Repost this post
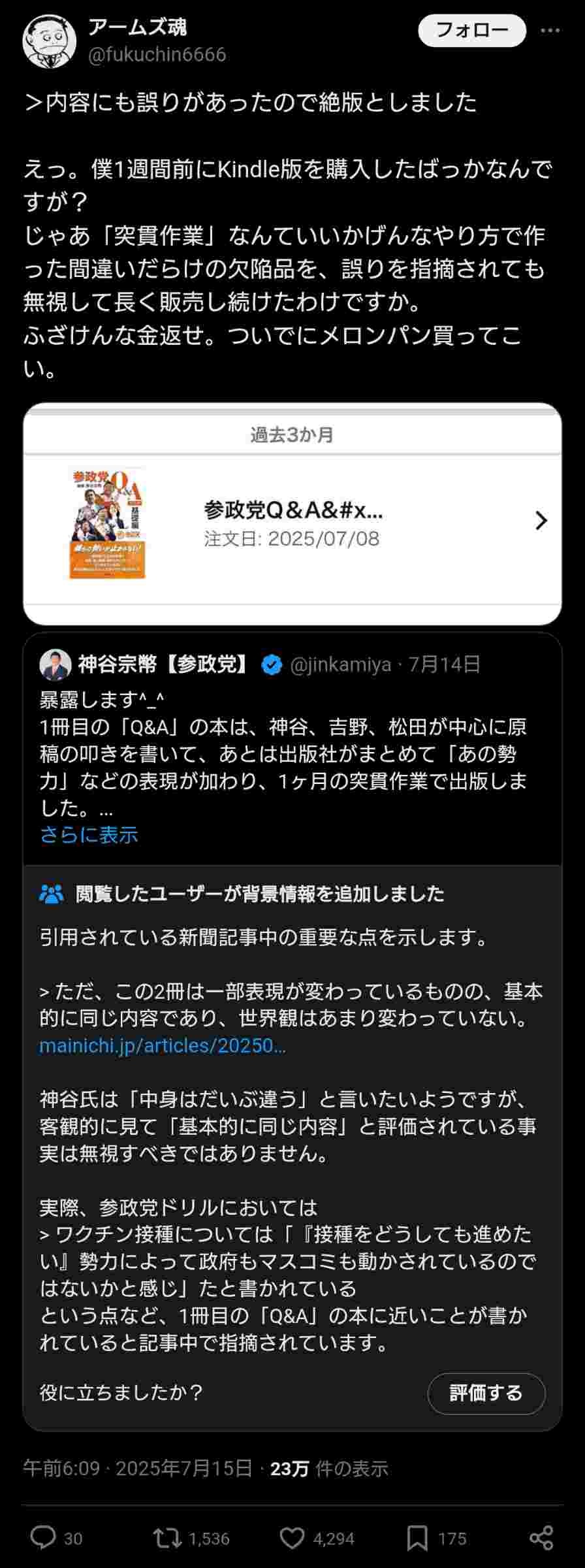 point(167,1538)
